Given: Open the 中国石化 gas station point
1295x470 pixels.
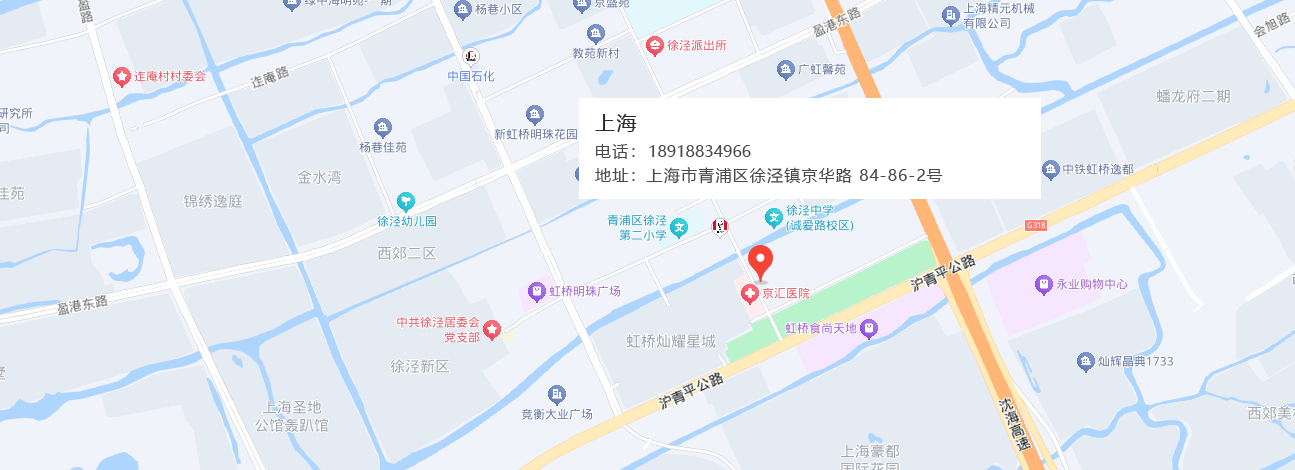Looking at the screenshot, I should click(470, 56).
